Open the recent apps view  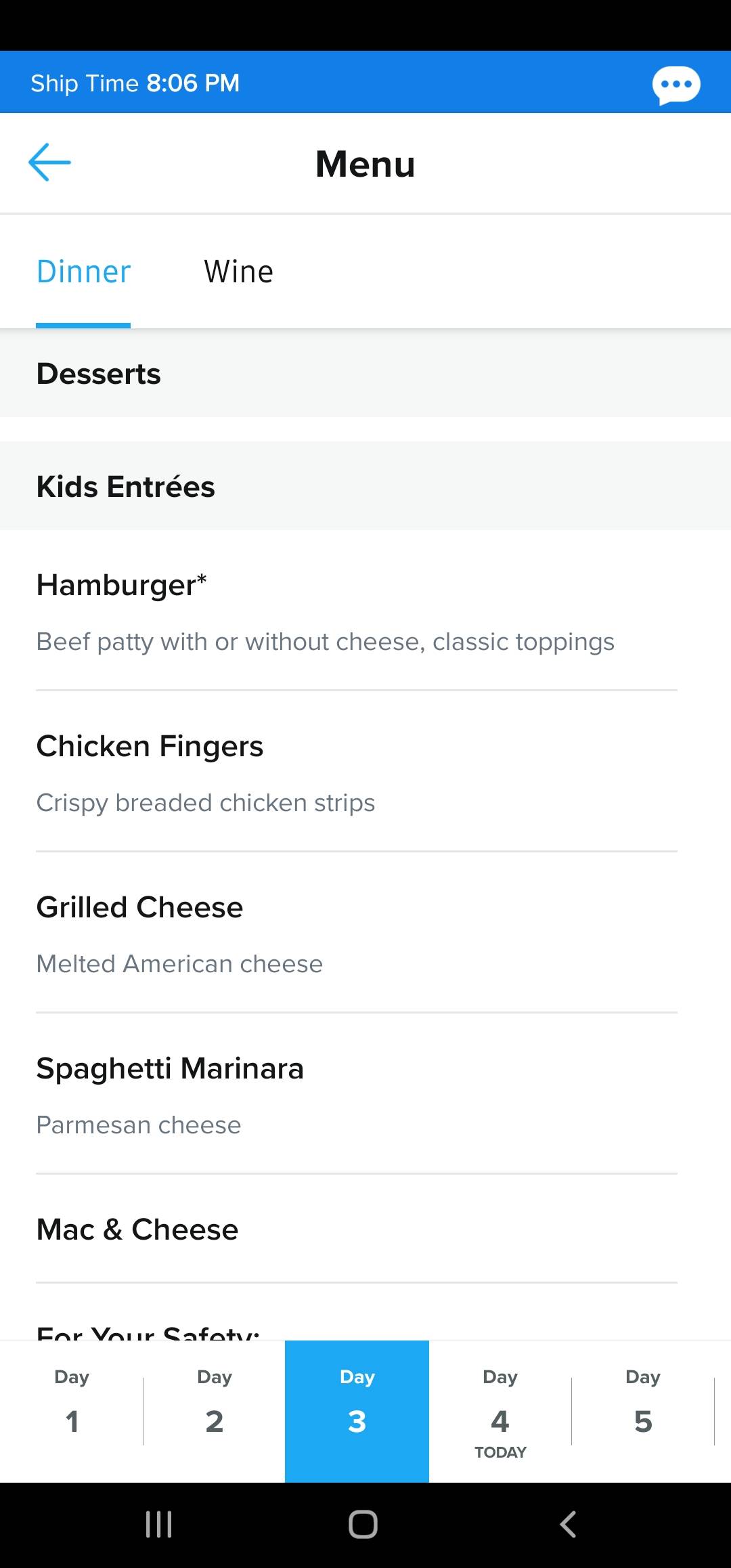tap(159, 1525)
